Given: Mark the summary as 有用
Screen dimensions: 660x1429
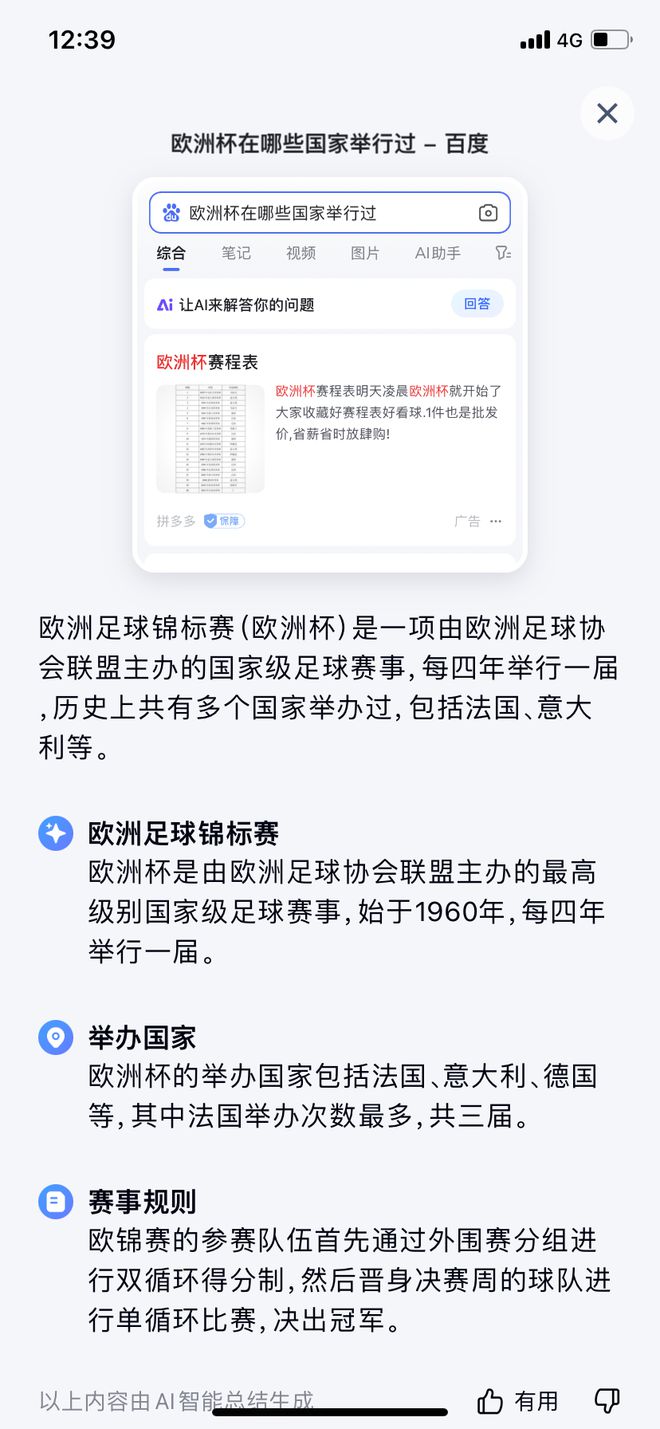Looking at the screenshot, I should tap(518, 1401).
